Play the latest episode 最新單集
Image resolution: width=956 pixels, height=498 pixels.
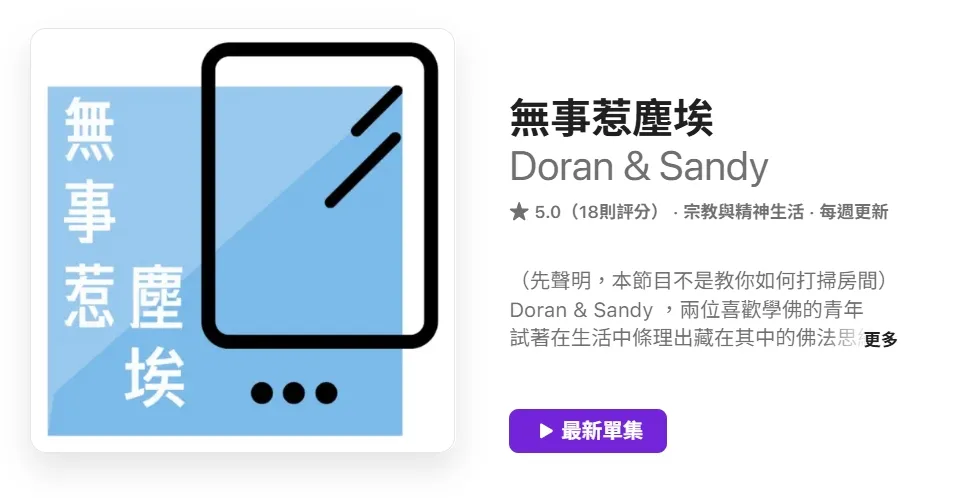[x=588, y=431]
